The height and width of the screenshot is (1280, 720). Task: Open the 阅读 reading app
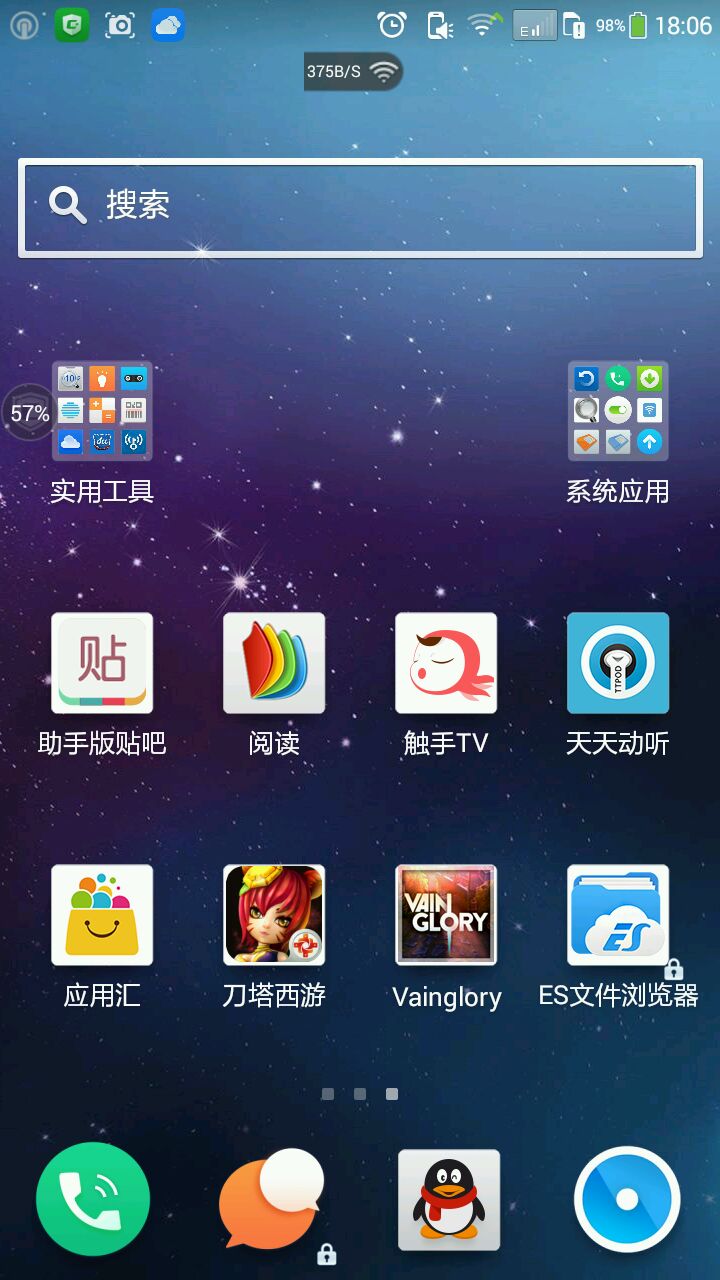click(274, 663)
